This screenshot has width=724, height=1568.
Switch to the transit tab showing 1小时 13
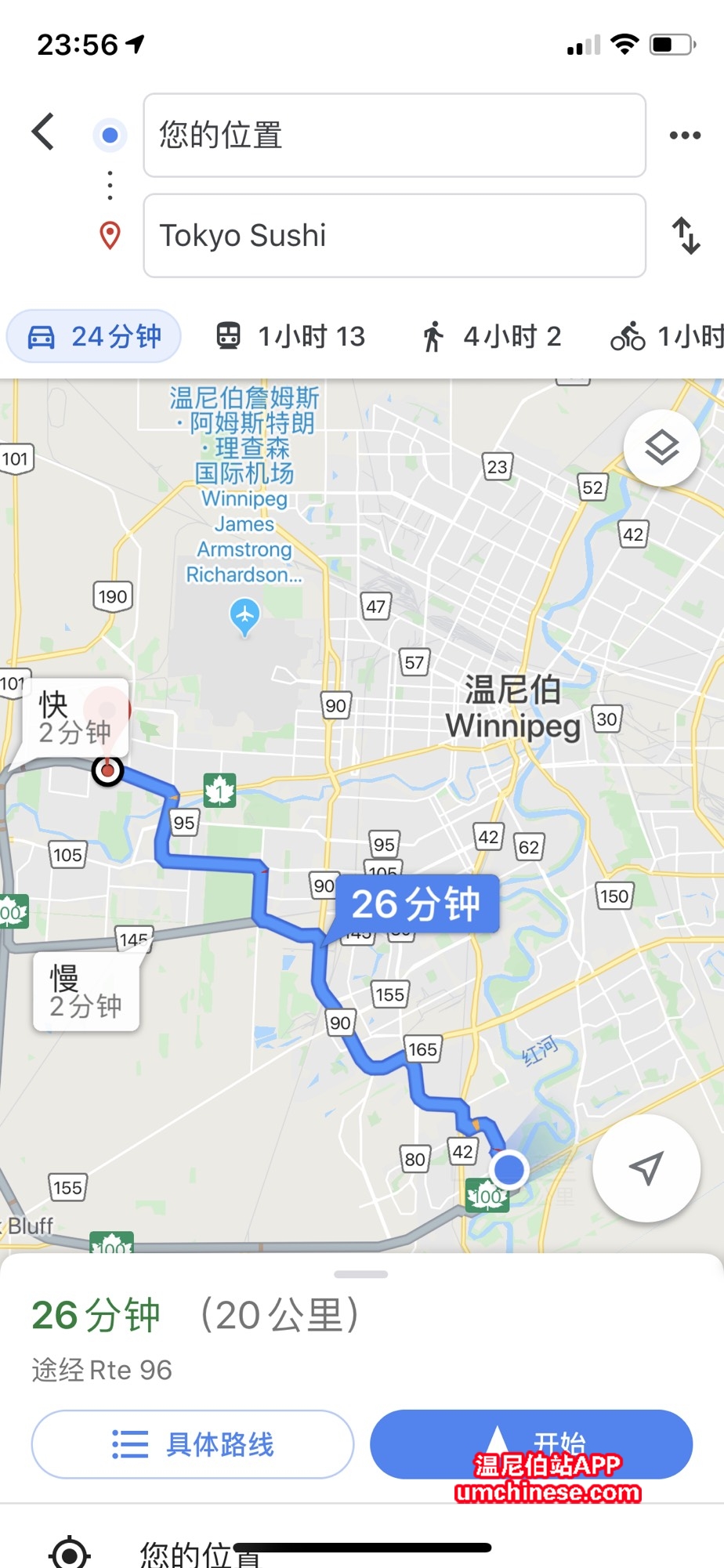(291, 337)
